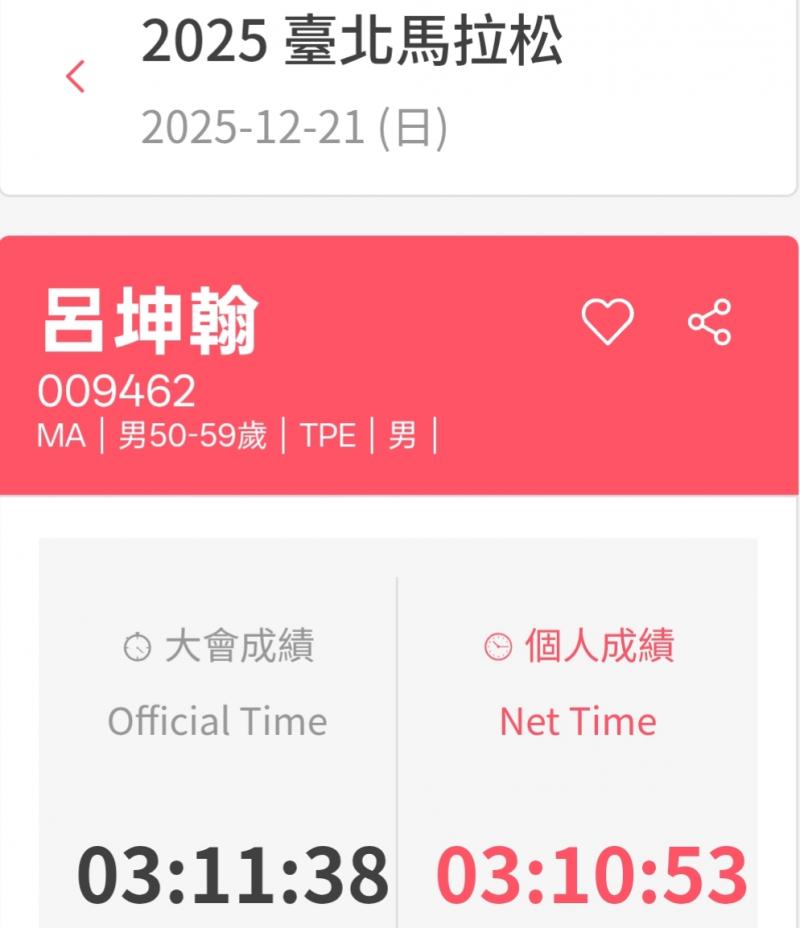Favorite runner 呂坤翰 with the heart icon
Viewport: 800px width, 928px height.
click(607, 322)
